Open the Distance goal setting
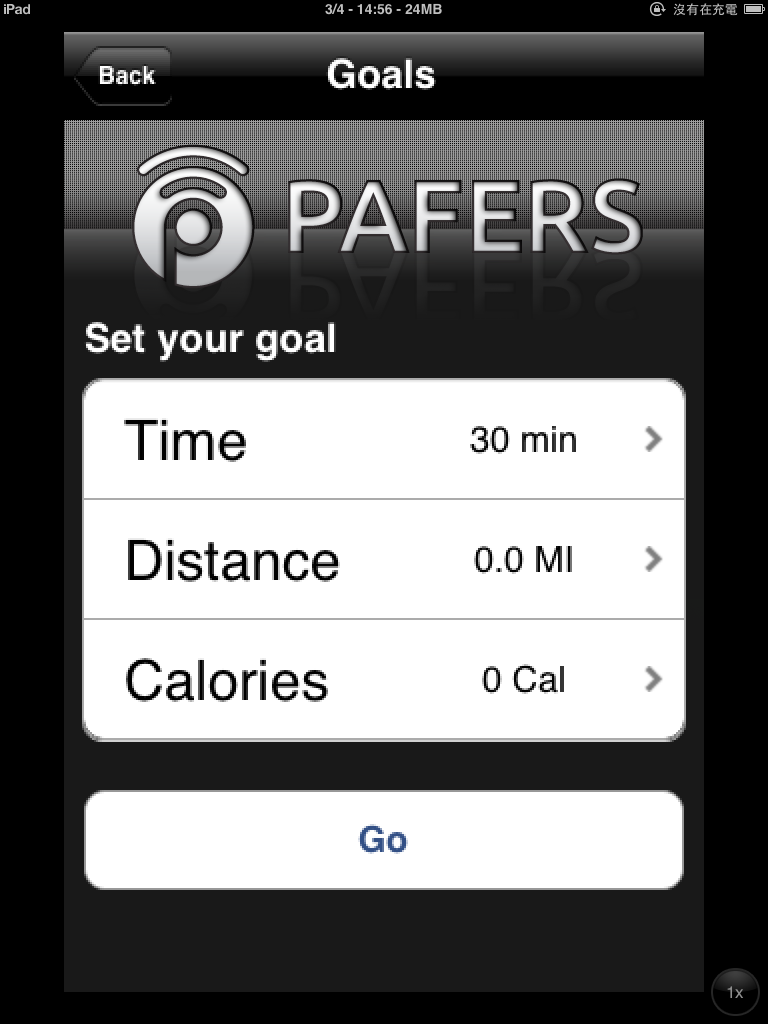The height and width of the screenshot is (1024, 768). point(384,560)
